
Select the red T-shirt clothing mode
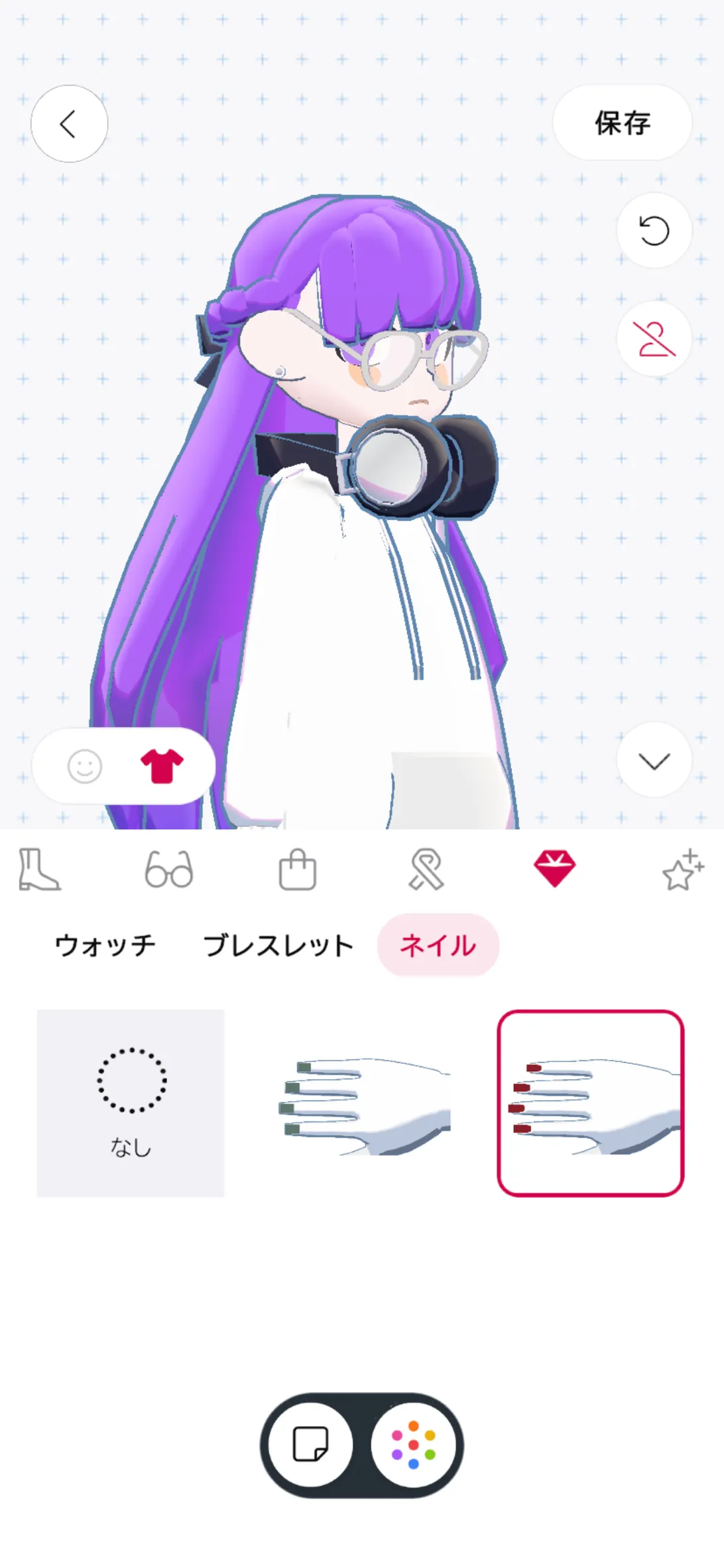[162, 766]
